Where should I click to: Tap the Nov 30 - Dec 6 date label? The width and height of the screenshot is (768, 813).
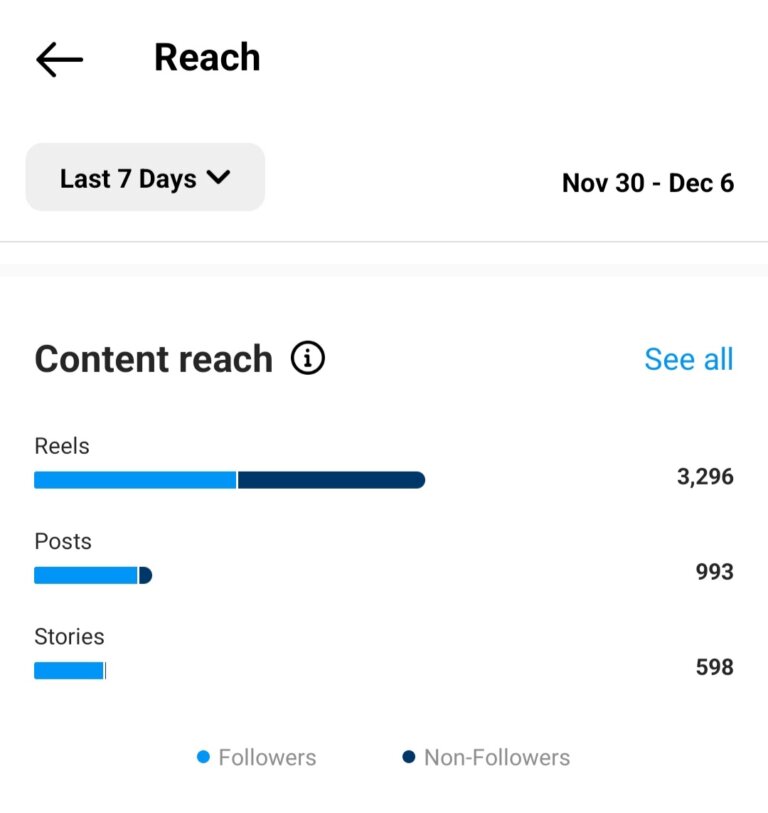click(648, 183)
